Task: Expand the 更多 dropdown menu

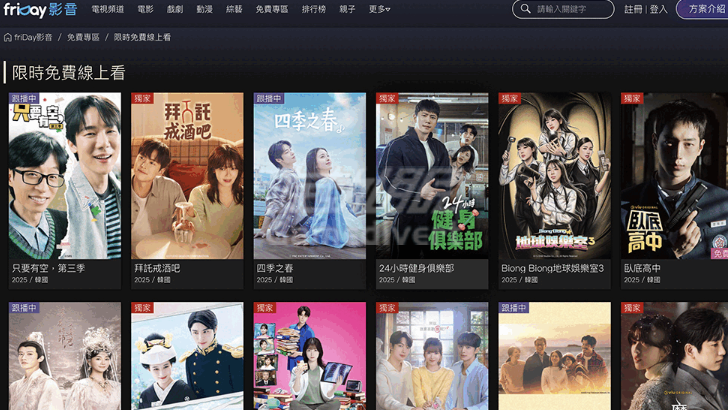Action: click(379, 9)
